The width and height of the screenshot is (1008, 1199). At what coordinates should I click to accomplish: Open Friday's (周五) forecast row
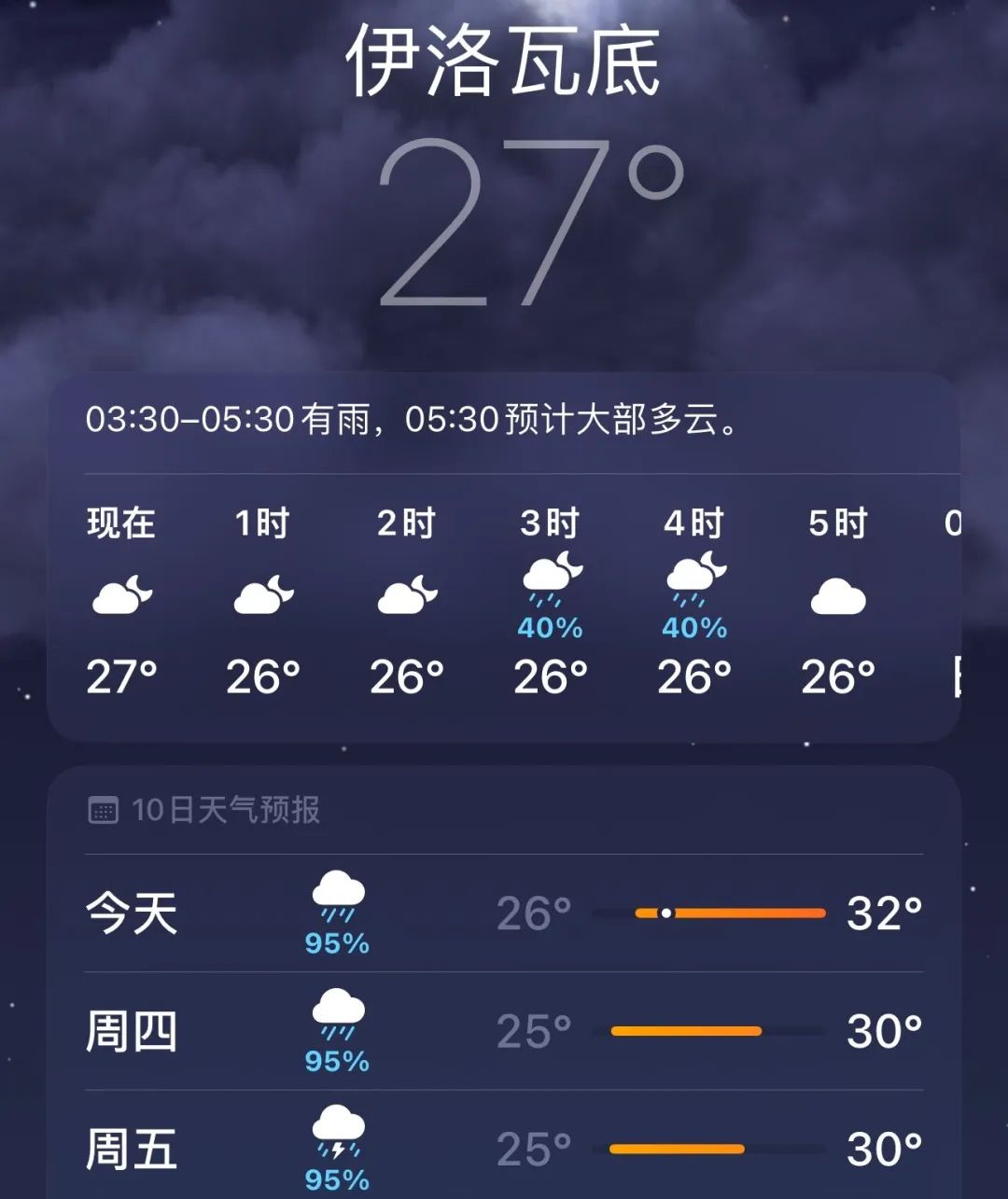point(504,1149)
